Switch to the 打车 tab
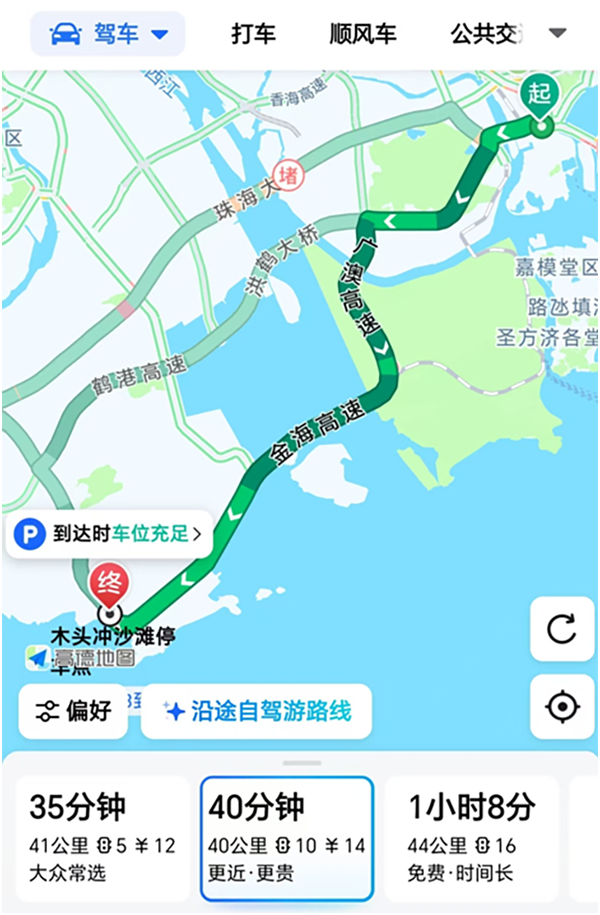Viewport: 600px width, 915px height. 253,34
